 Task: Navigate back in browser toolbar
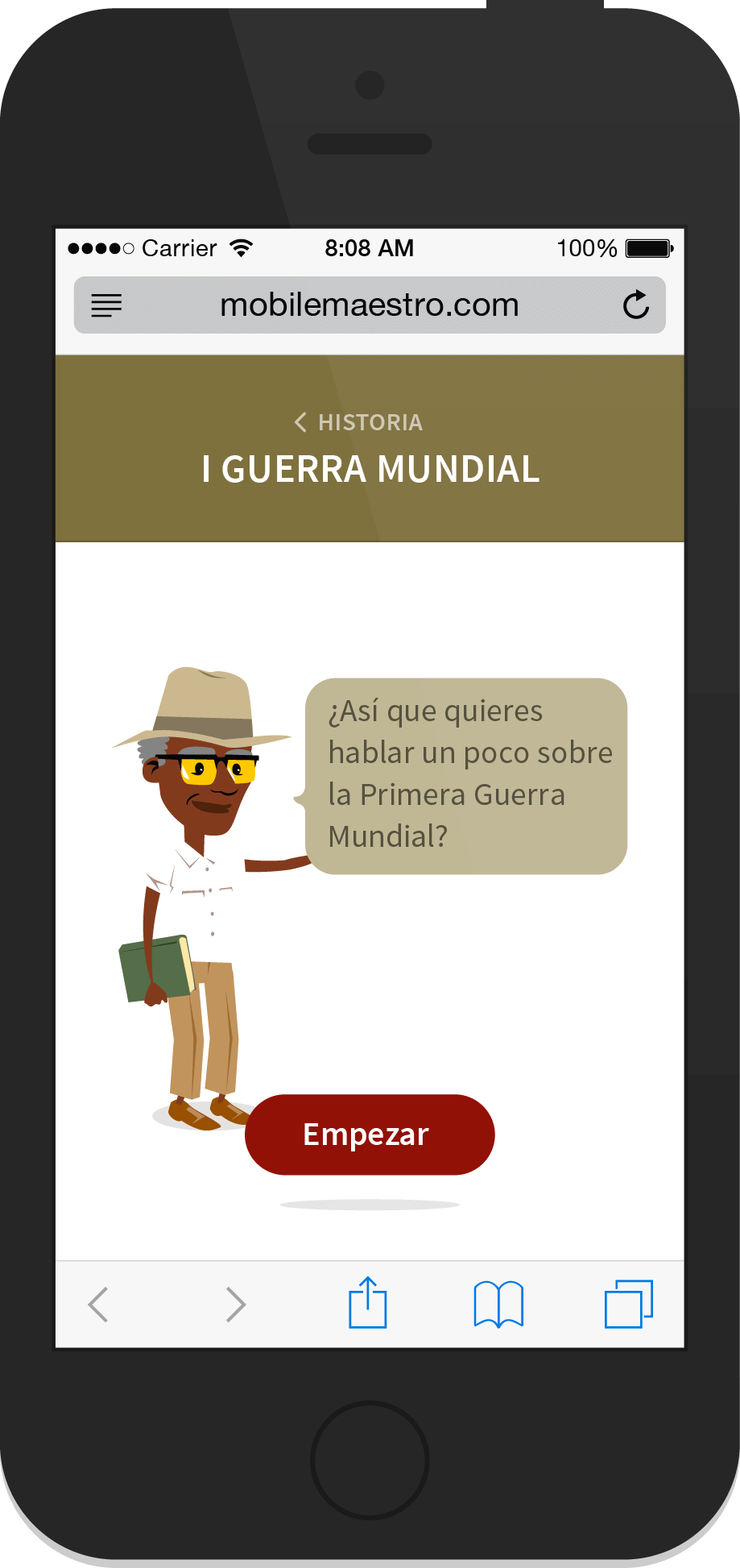pos(99,1305)
